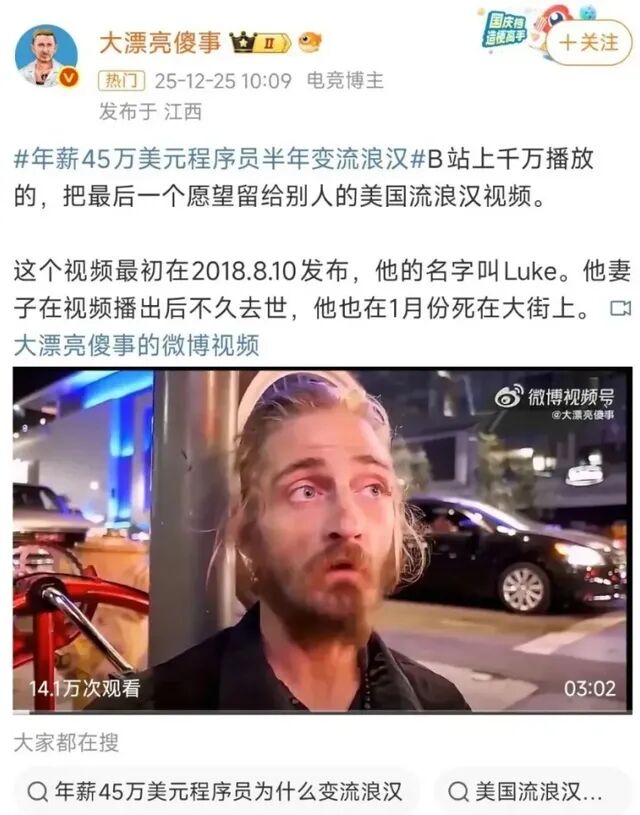
Task: Open the 年薪45万美元程序员半年变流浪汉 hashtag topic
Action: tap(214, 160)
